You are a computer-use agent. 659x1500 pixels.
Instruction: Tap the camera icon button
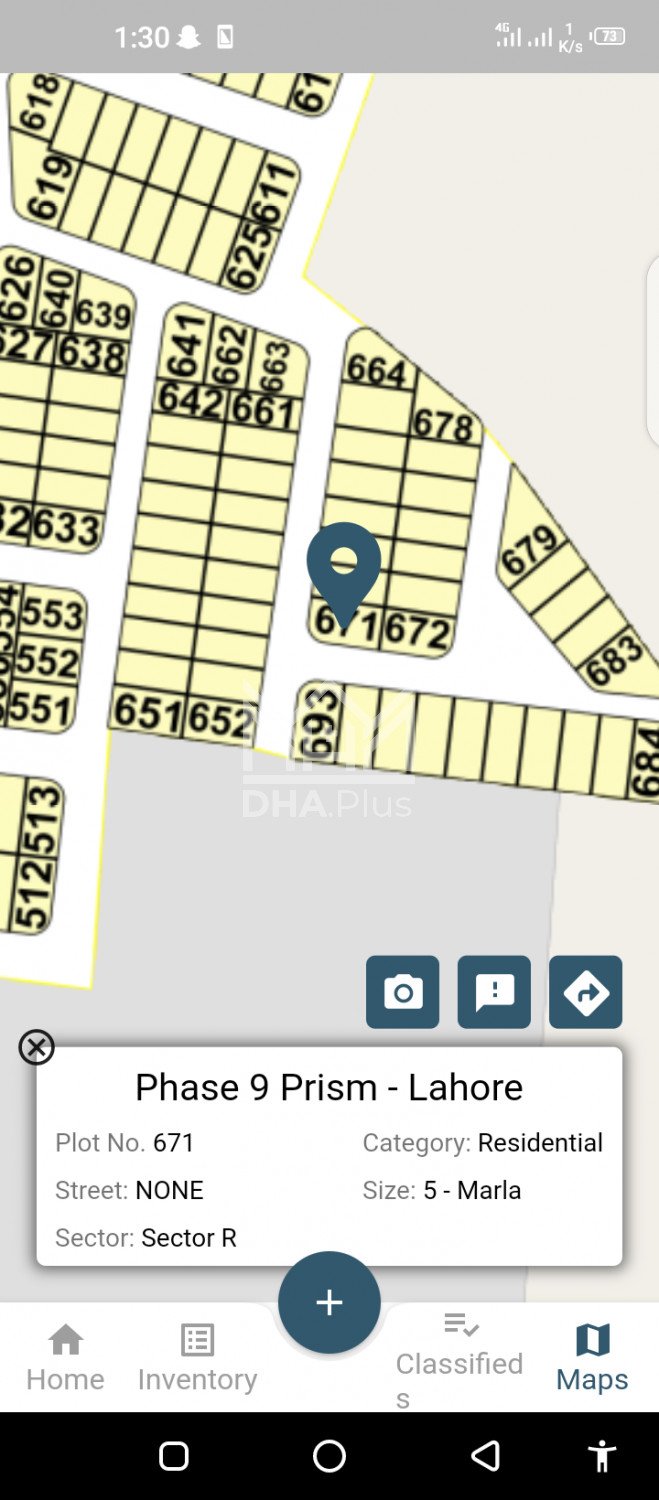pos(402,992)
